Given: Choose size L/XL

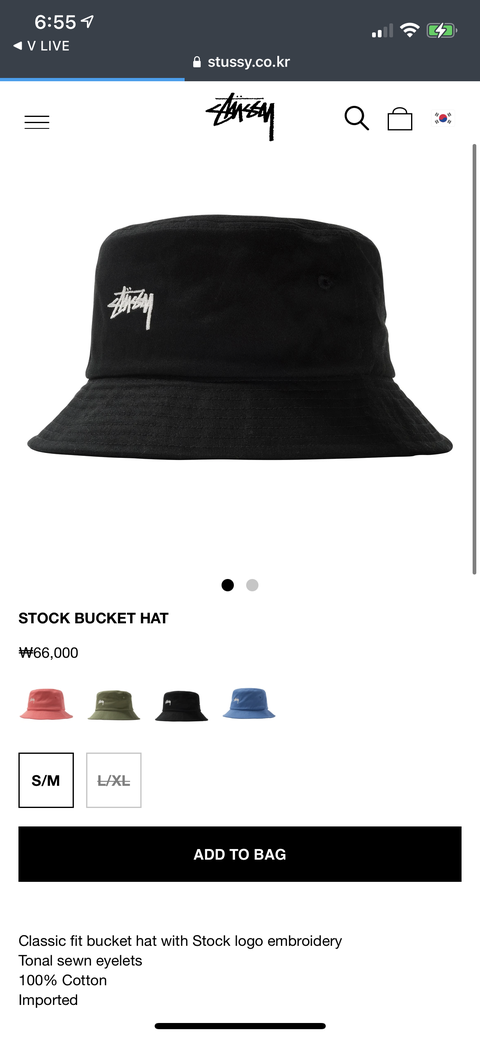Looking at the screenshot, I should click(x=113, y=780).
